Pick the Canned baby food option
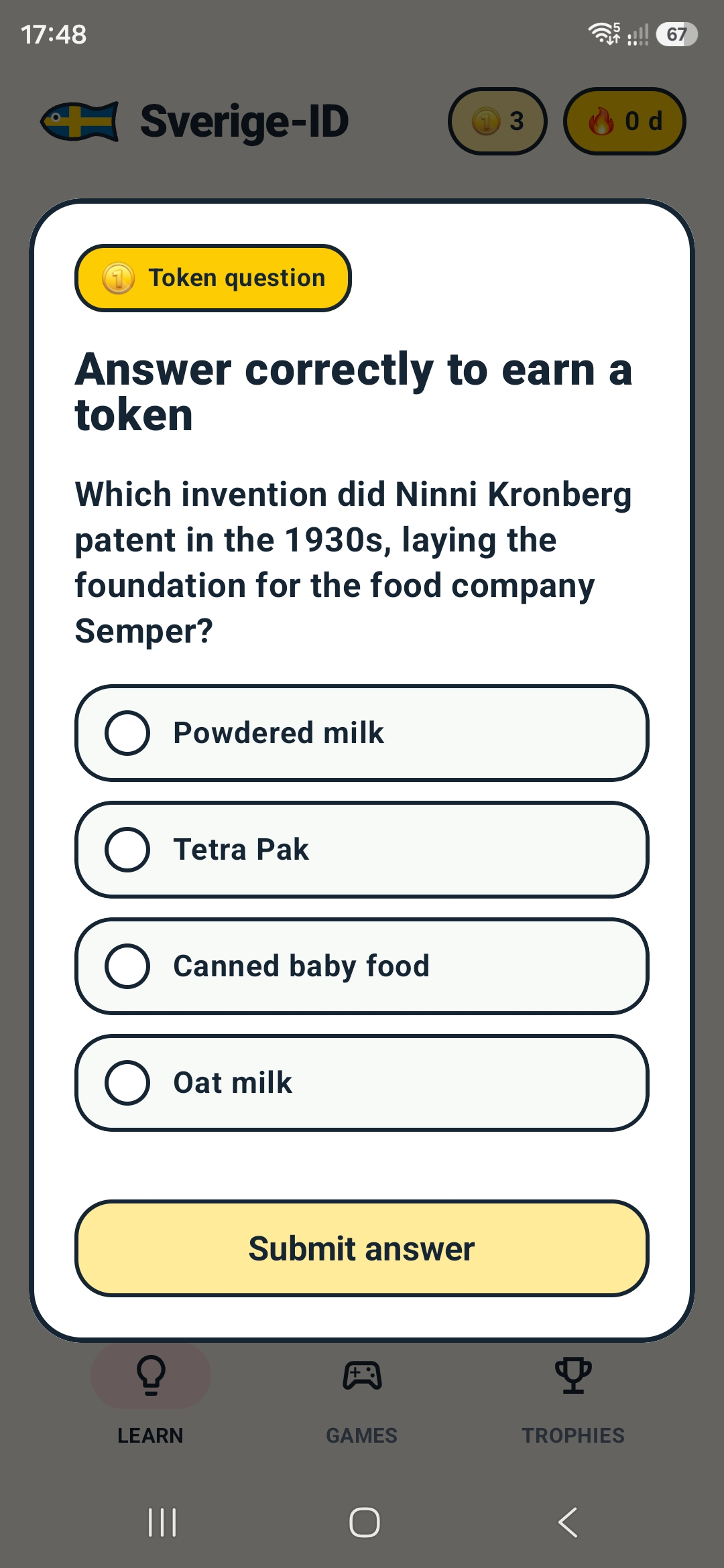 point(362,966)
